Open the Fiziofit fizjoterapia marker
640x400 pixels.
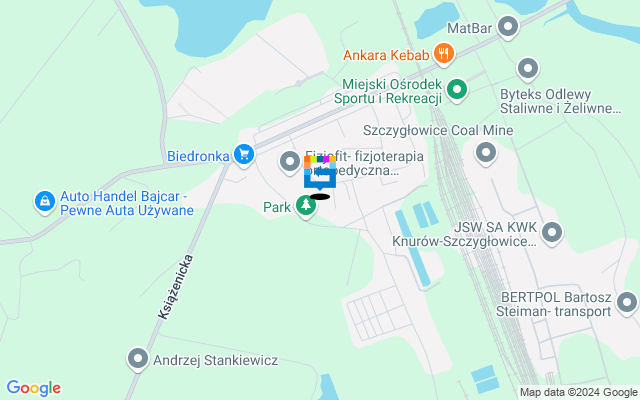coord(290,161)
